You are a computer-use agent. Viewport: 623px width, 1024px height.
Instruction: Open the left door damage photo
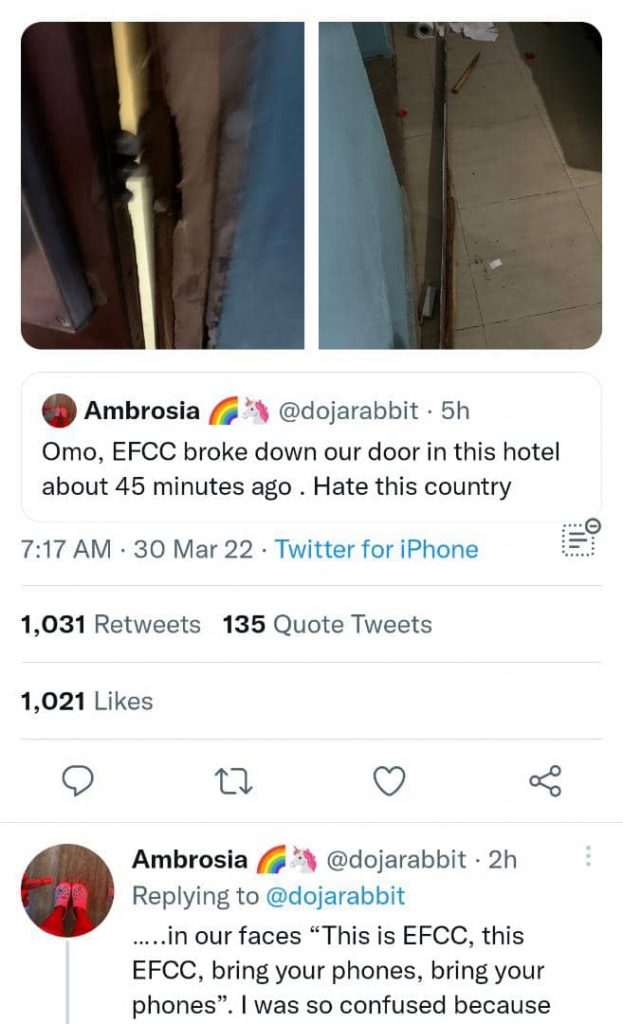pyautogui.click(x=162, y=185)
